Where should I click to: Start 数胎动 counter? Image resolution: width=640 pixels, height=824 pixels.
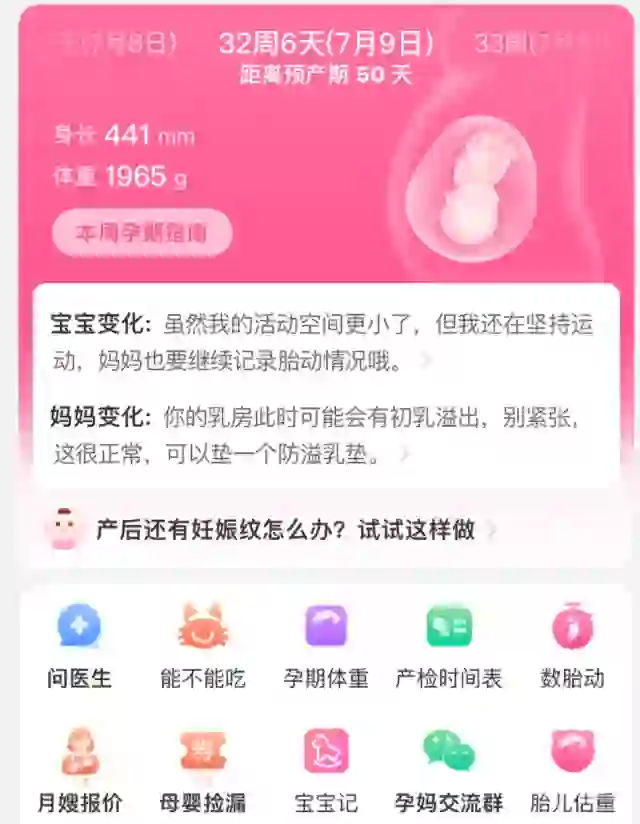573,645
